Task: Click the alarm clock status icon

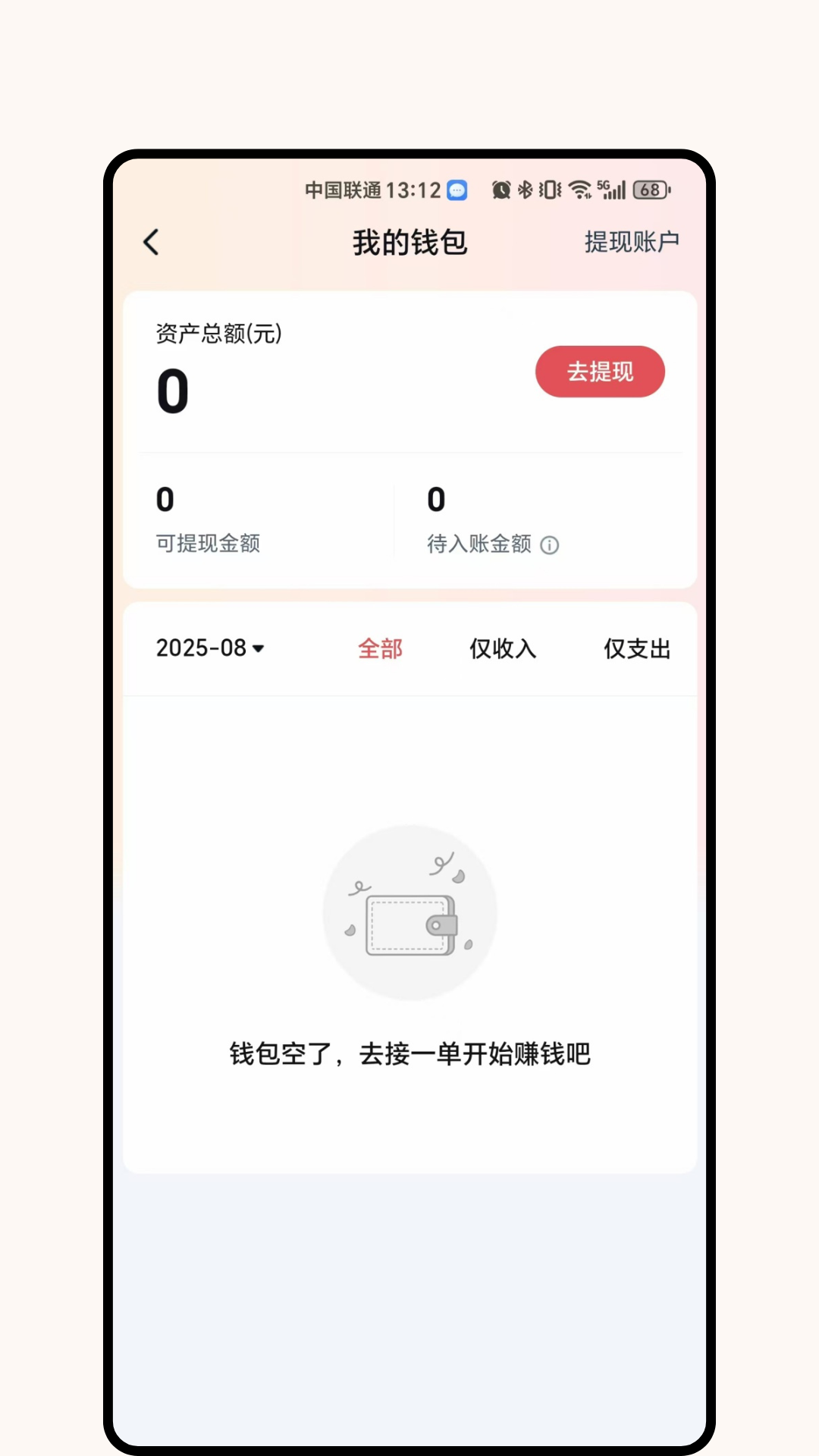Action: pos(498,190)
